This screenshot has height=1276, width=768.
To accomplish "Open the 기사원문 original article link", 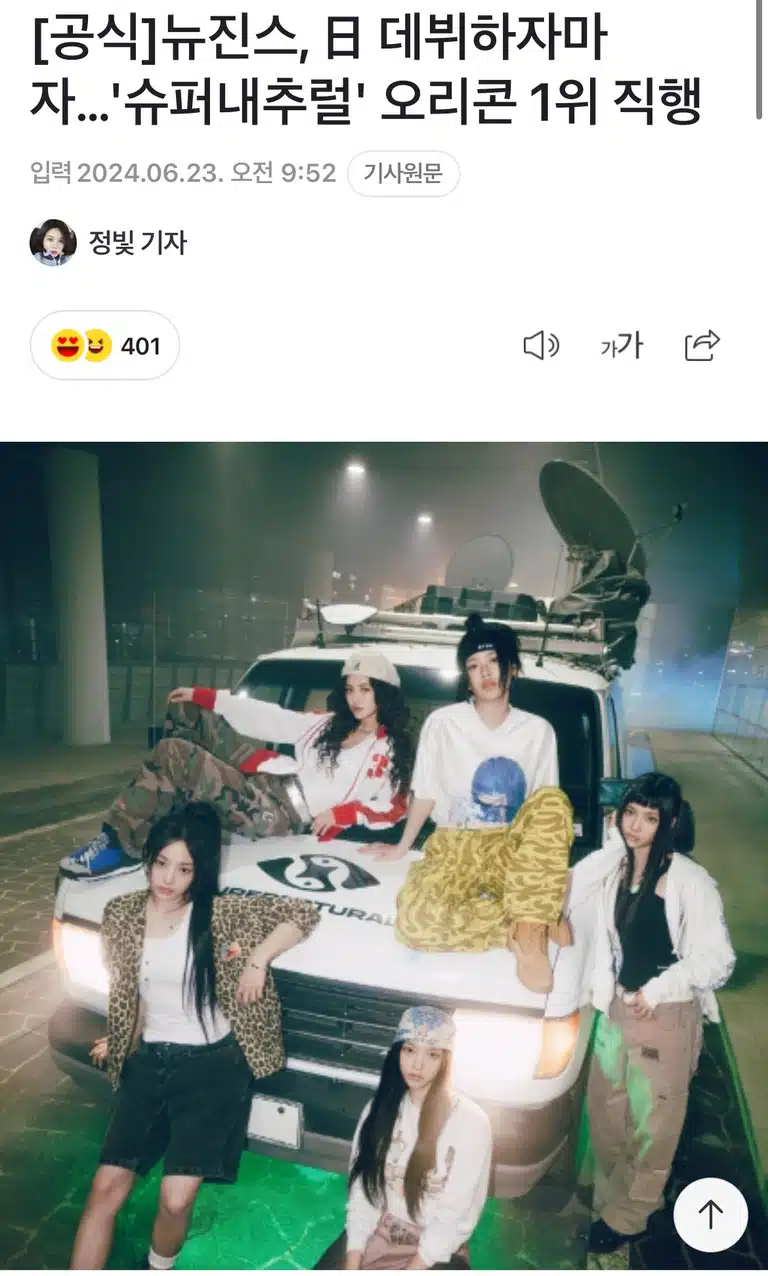I will [403, 174].
